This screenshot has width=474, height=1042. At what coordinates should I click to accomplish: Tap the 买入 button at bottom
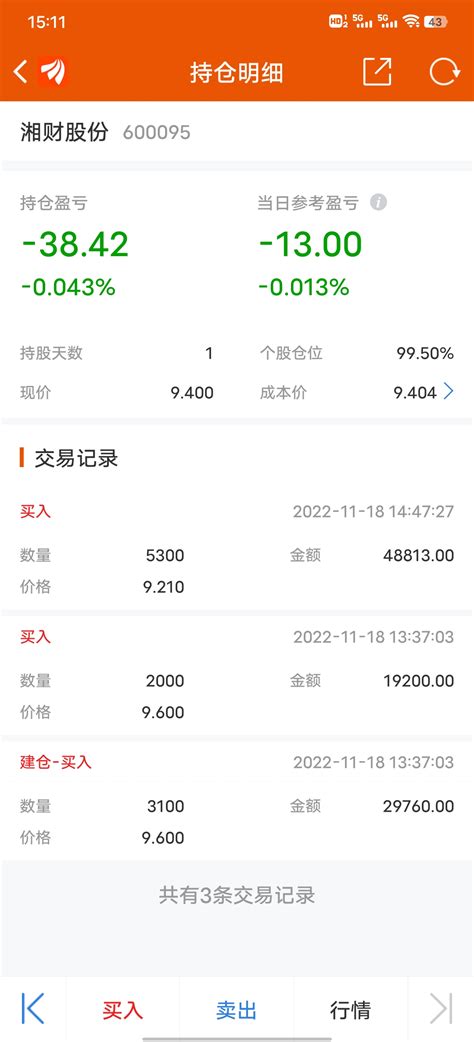pyautogui.click(x=122, y=1010)
